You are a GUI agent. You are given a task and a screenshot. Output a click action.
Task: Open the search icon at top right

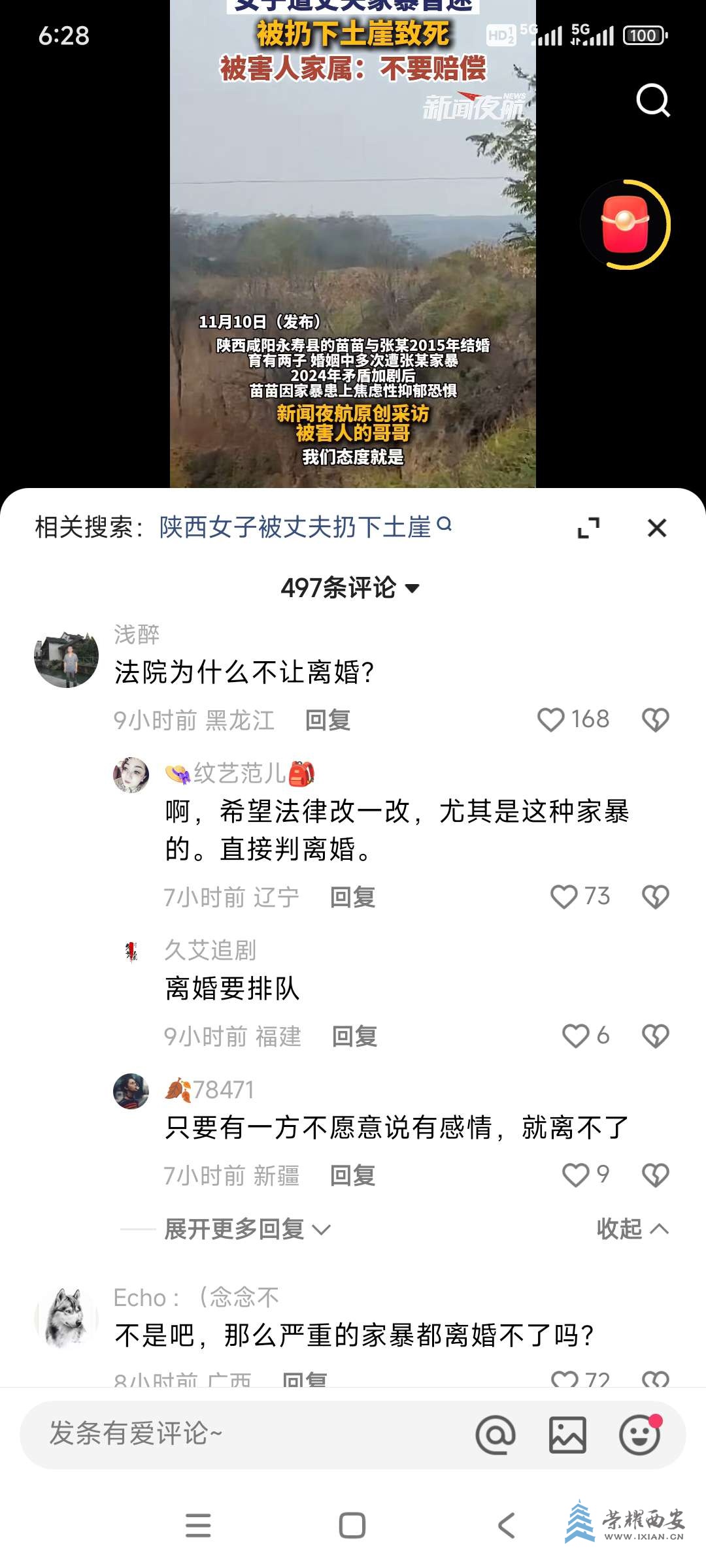[x=652, y=100]
